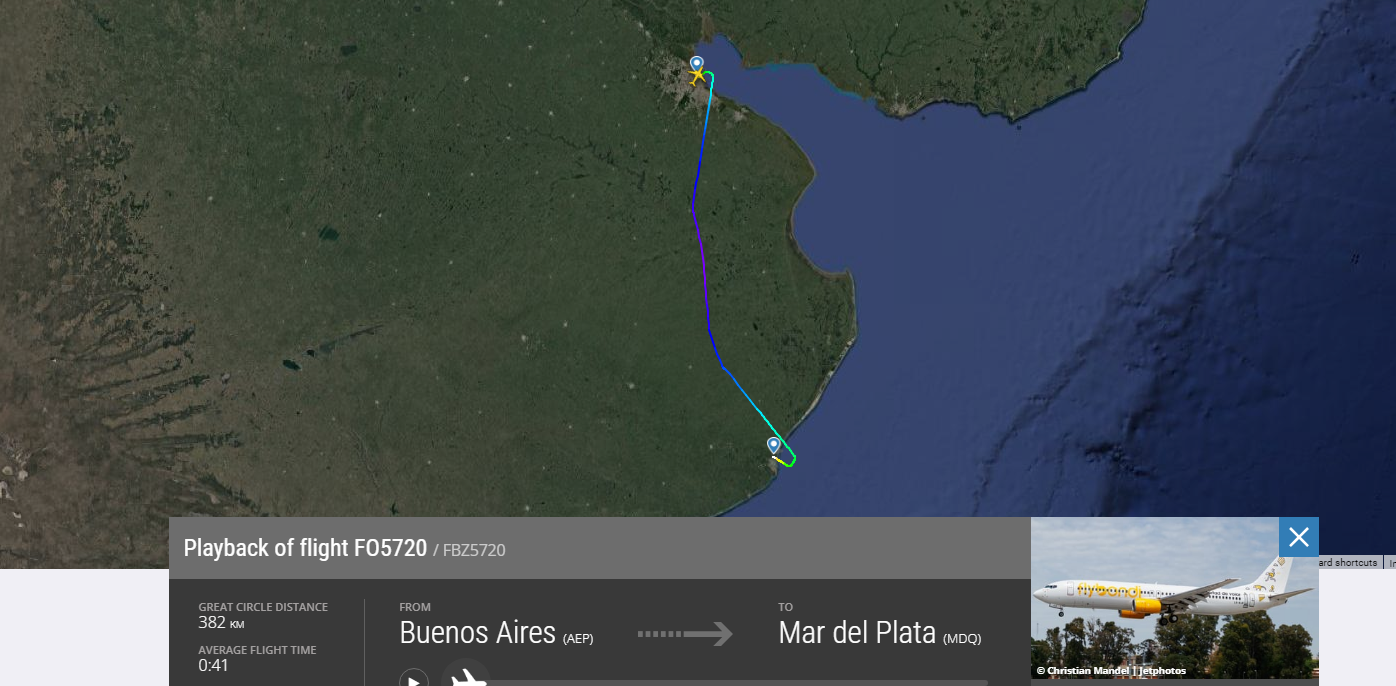1396x686 pixels.
Task: Select the Mar del Plata arrival pin
Action: tap(773, 444)
